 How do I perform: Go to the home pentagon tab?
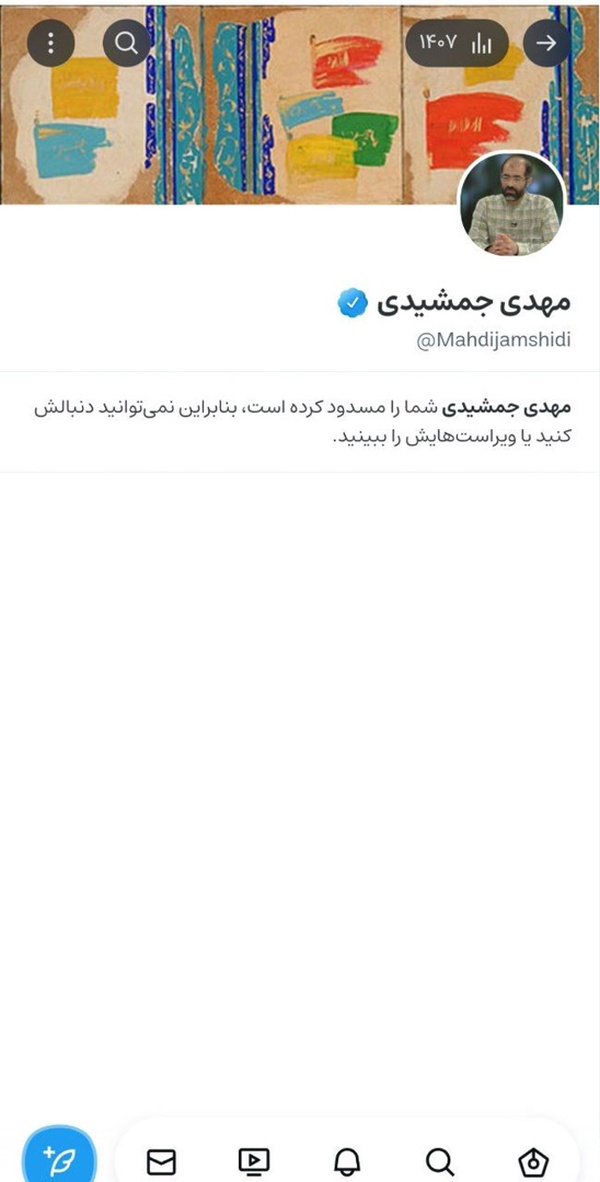point(534,1162)
